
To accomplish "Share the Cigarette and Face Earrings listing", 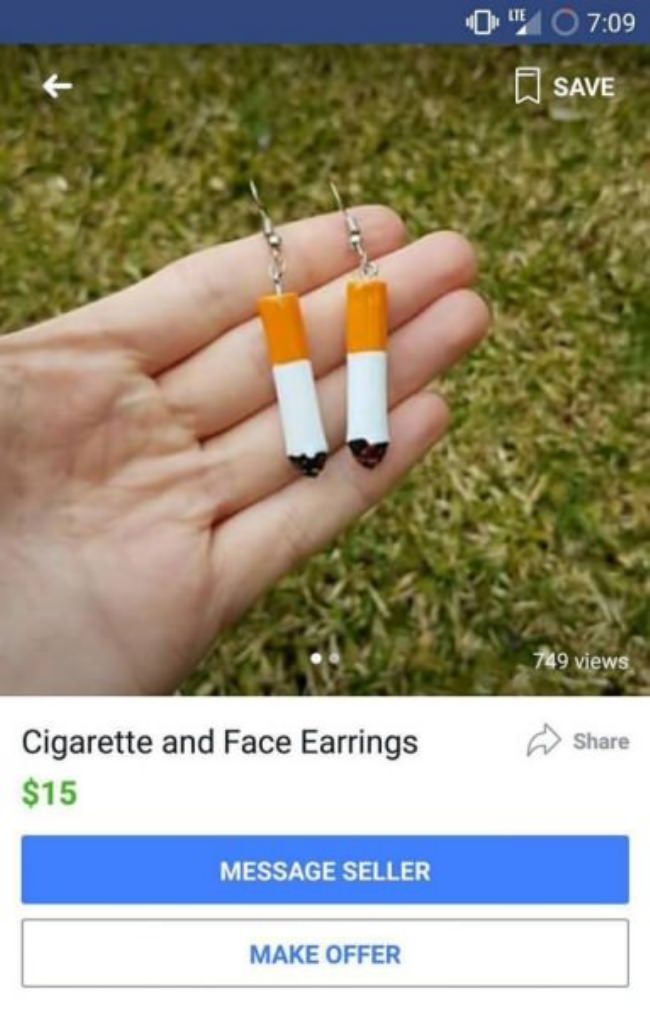I will point(578,741).
